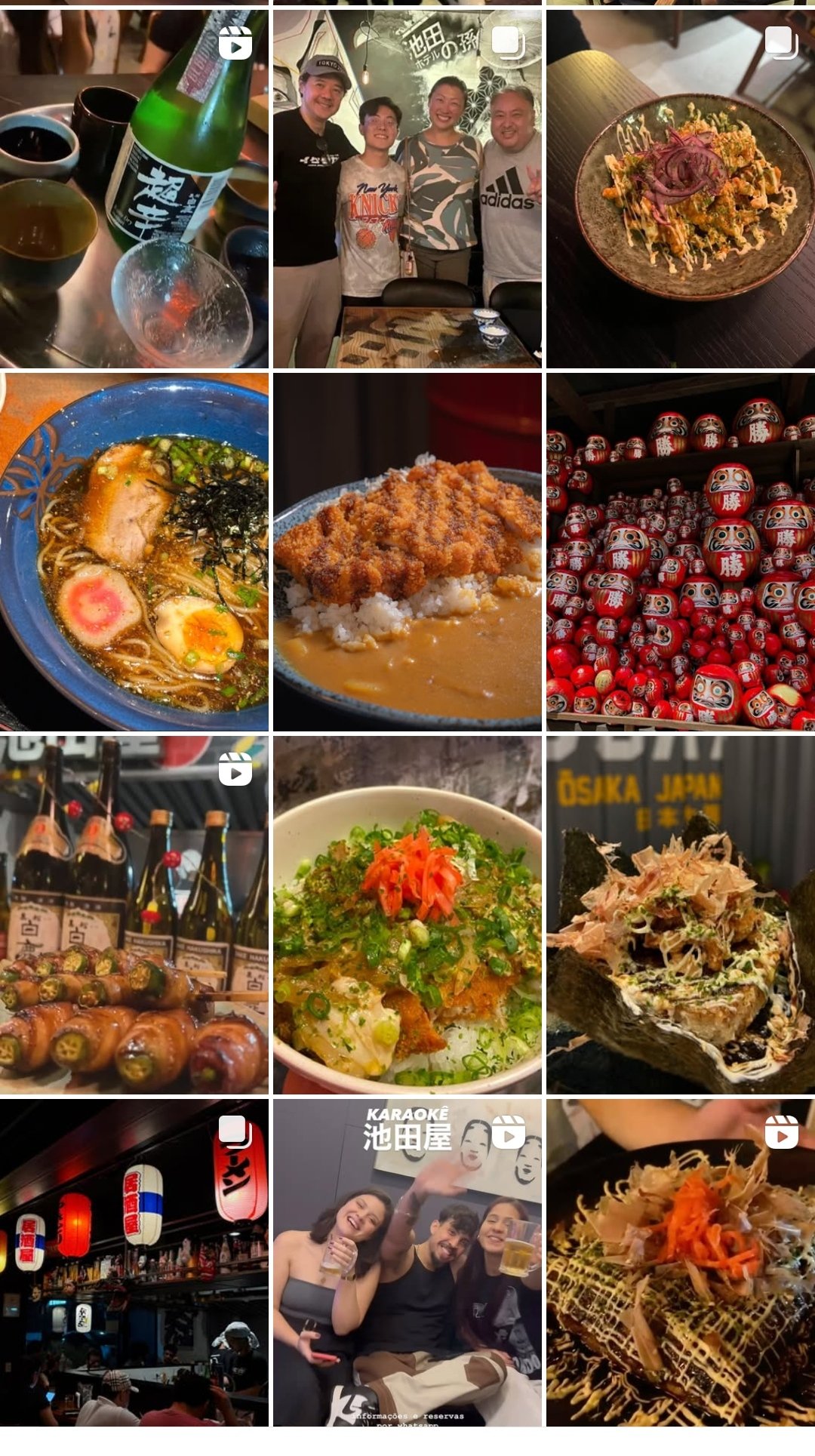Open the rice bowl with red ginger post
The image size is (815, 1456).
407,915
